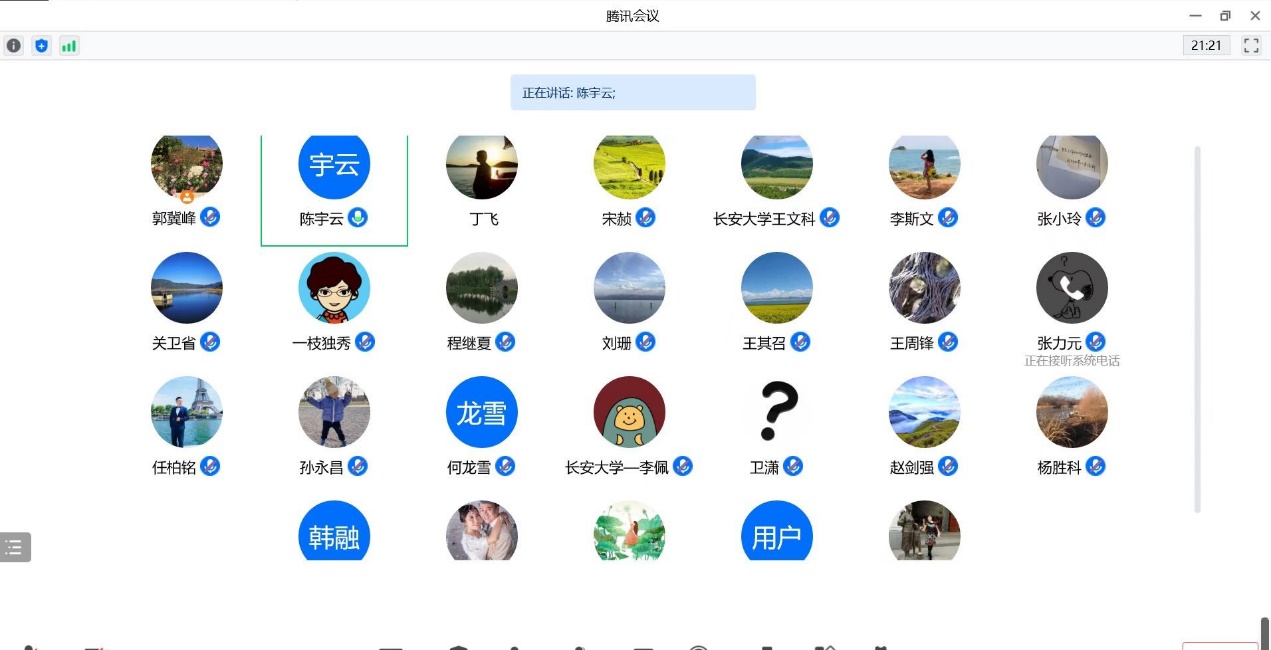
Task: Check the network signal status icon
Action: point(69,46)
